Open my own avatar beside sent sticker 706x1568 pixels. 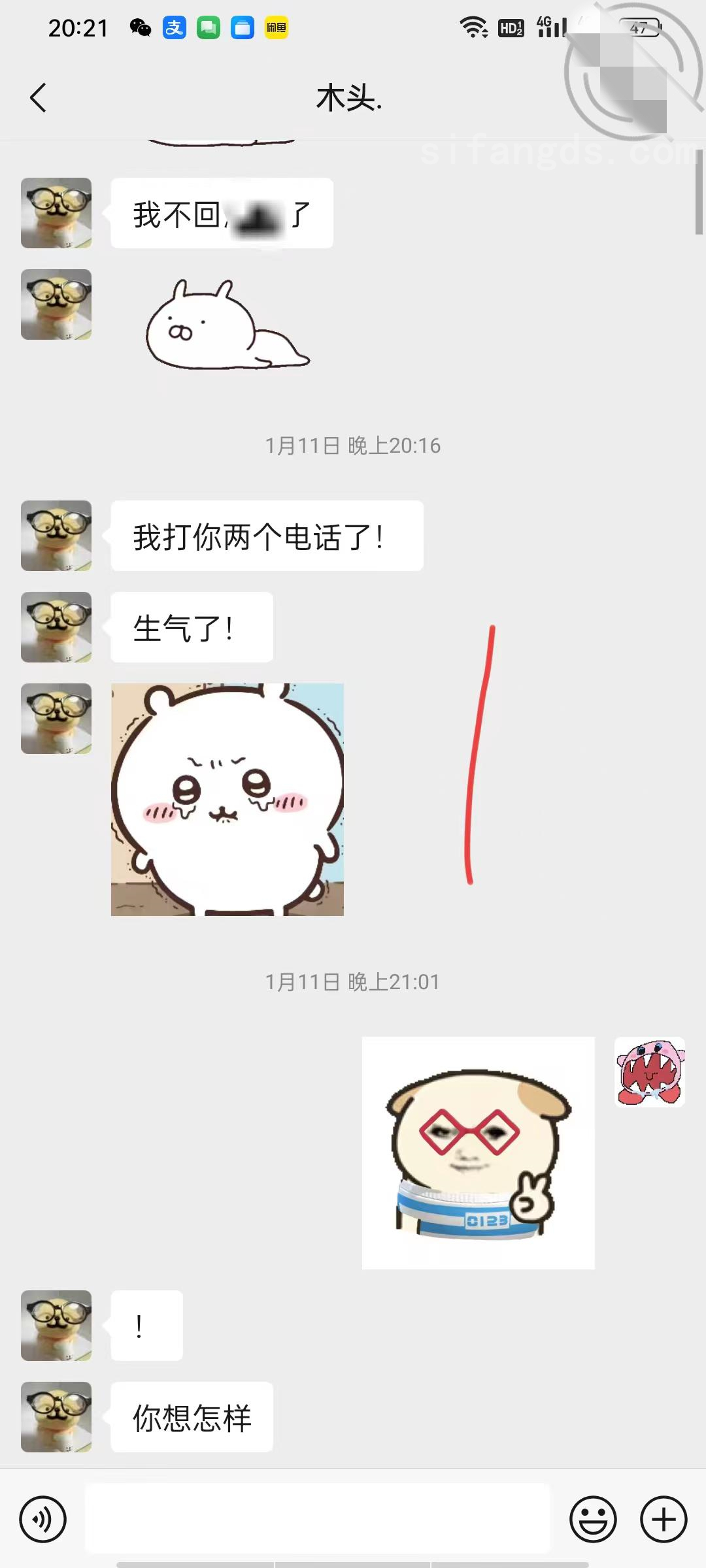coord(649,1071)
